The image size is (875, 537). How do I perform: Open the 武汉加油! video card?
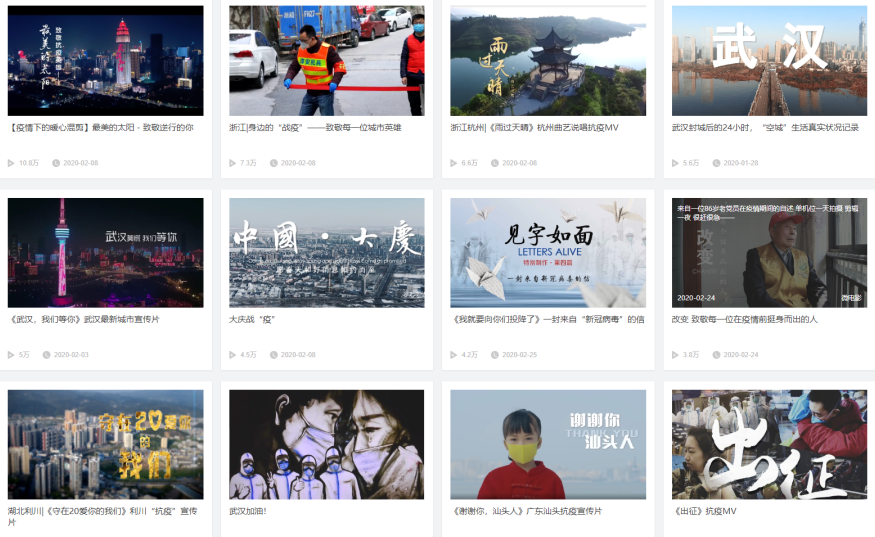pos(326,444)
